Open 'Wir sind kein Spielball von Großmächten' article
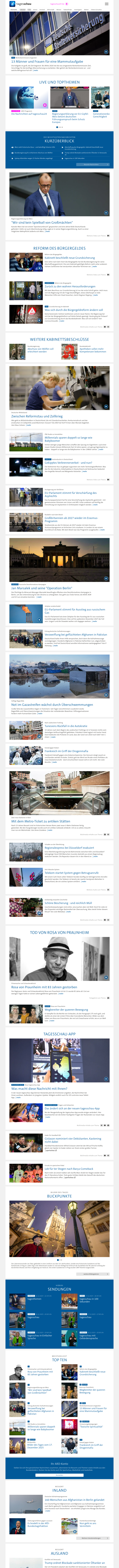Image resolution: width=119 pixels, height=1568 pixels. 42,223
